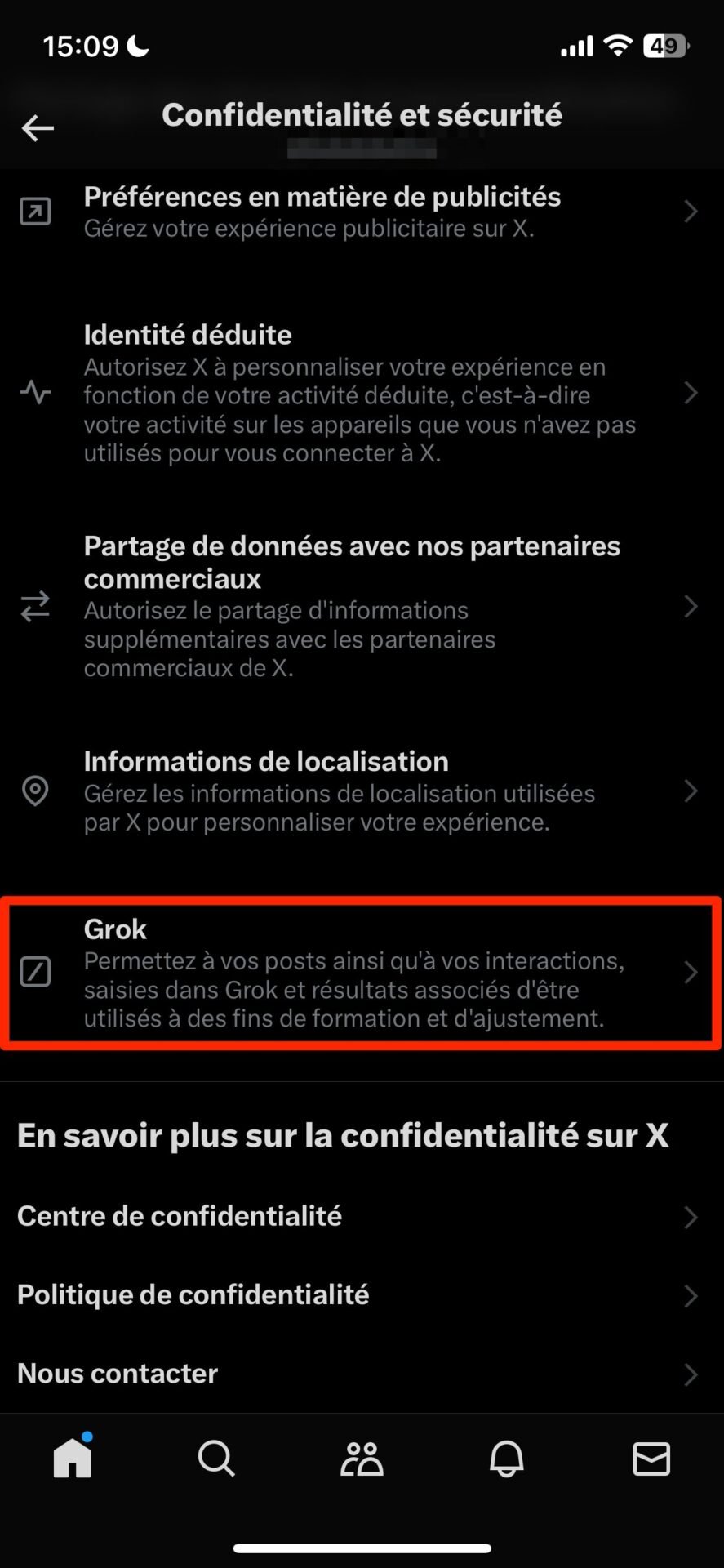
Task: Switch to the Home tab
Action: tap(73, 1457)
